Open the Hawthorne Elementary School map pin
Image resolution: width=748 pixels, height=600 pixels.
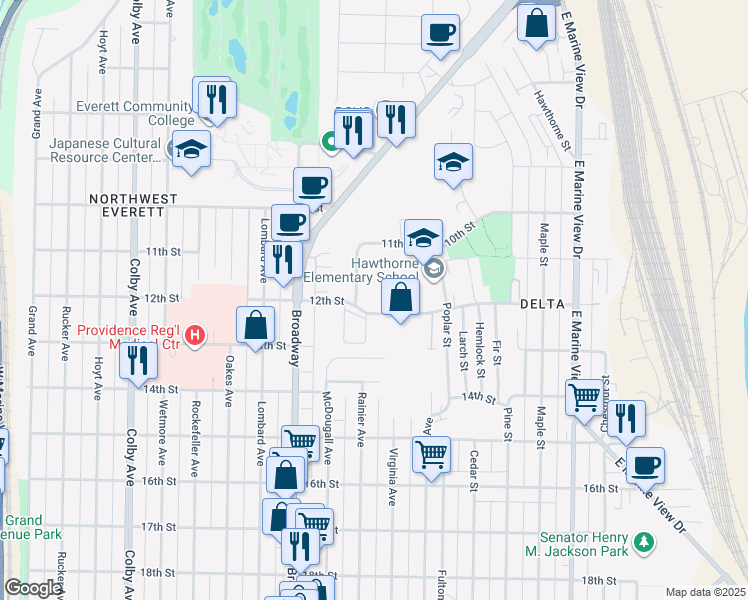(433, 268)
